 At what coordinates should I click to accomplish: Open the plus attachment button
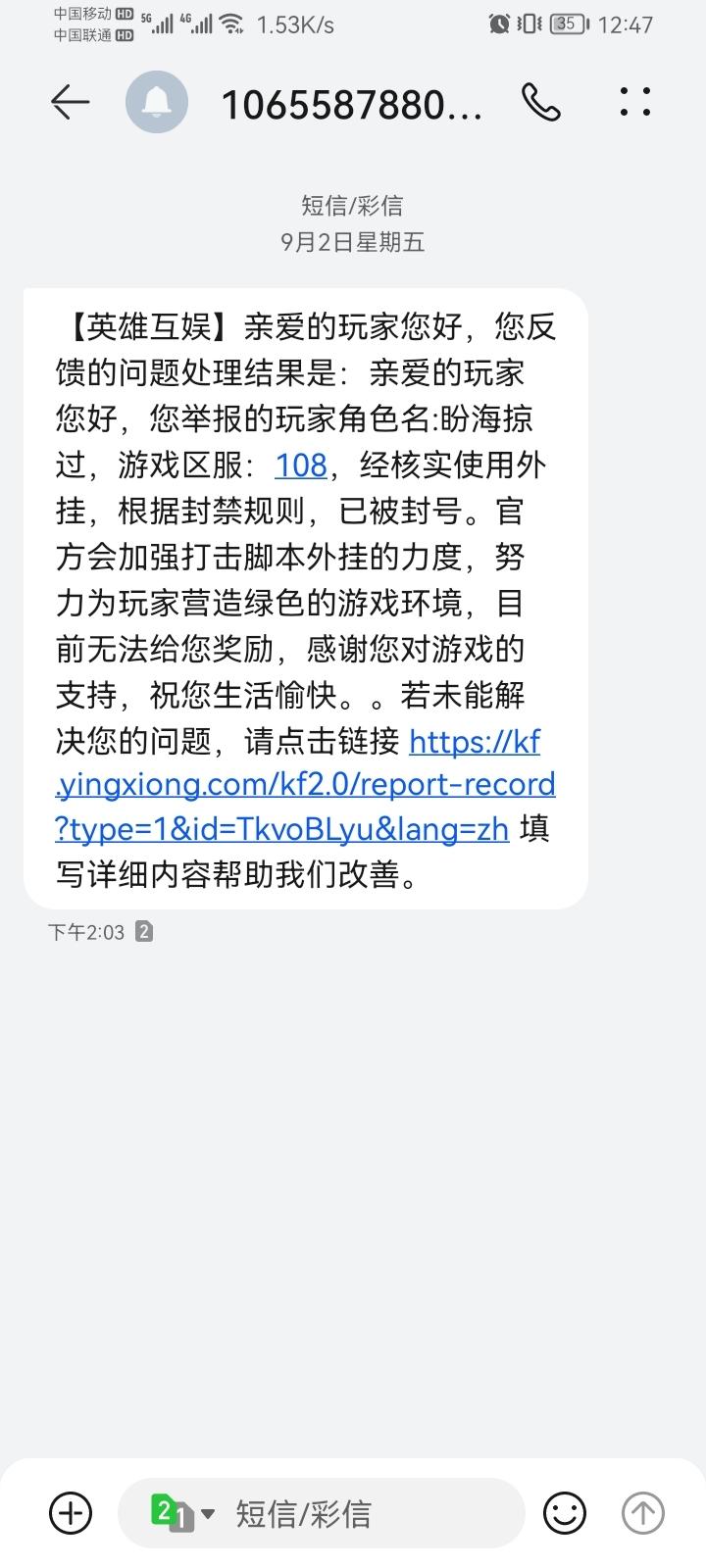tap(71, 1513)
